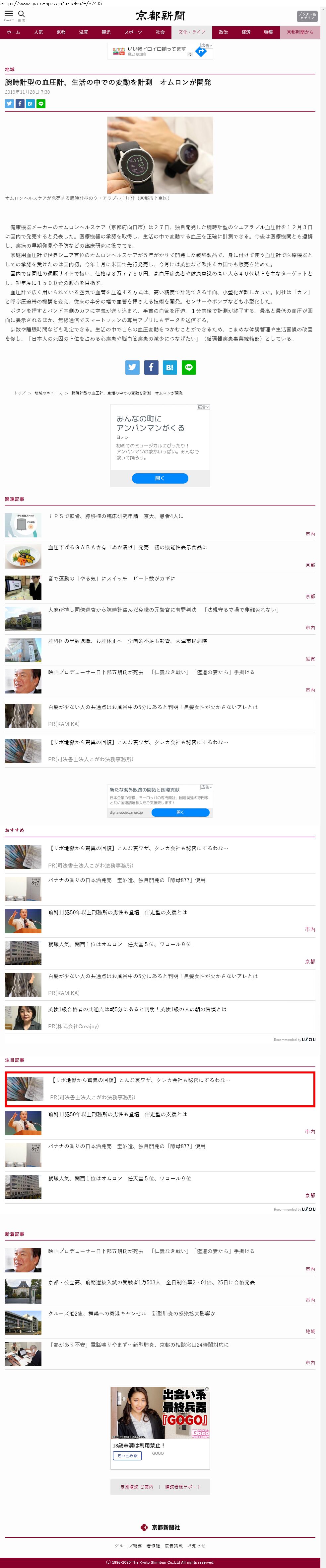Image resolution: width=326 pixels, height=1568 pixels.
Task: Select the スポーツ tab
Action: coord(133,32)
